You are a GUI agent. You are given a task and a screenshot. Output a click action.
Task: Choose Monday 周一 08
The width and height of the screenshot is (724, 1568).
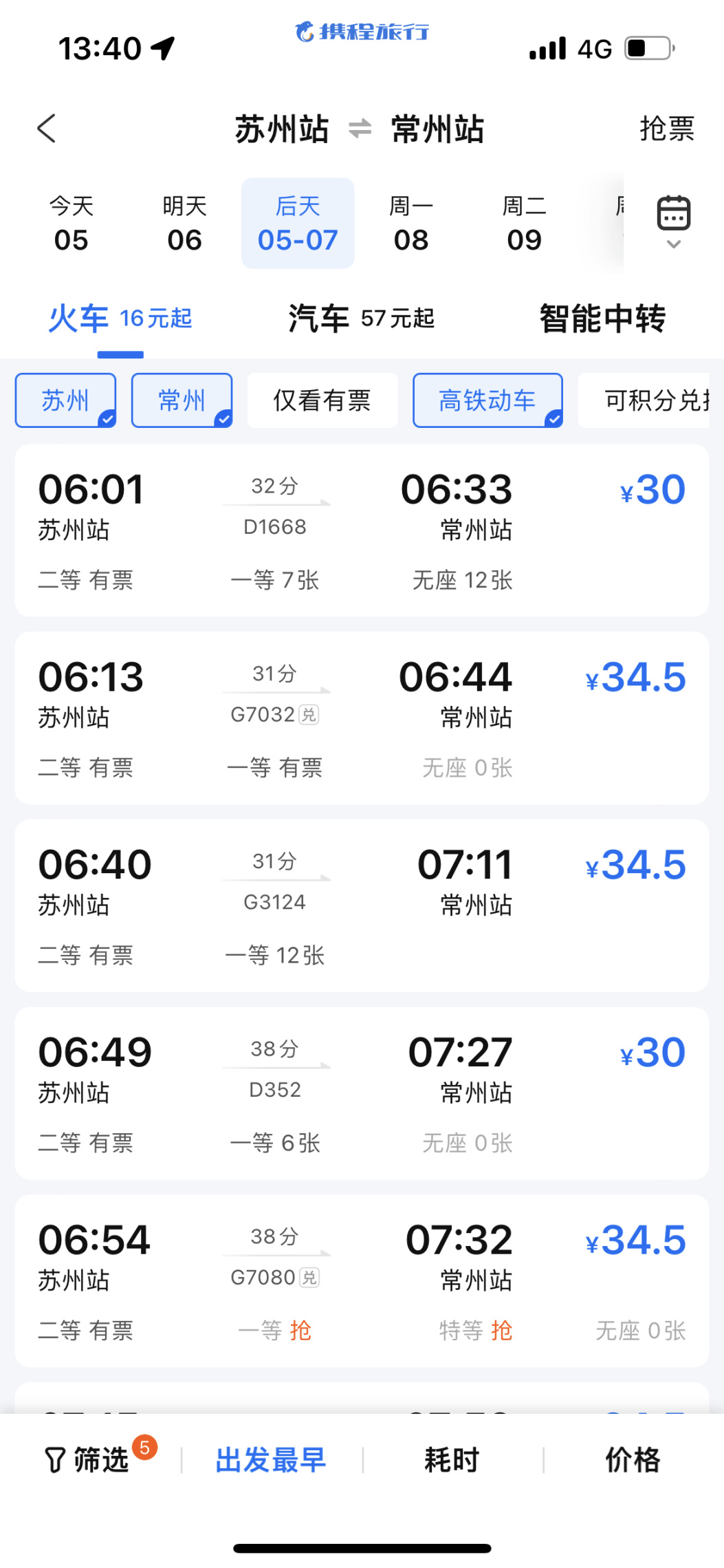click(410, 224)
